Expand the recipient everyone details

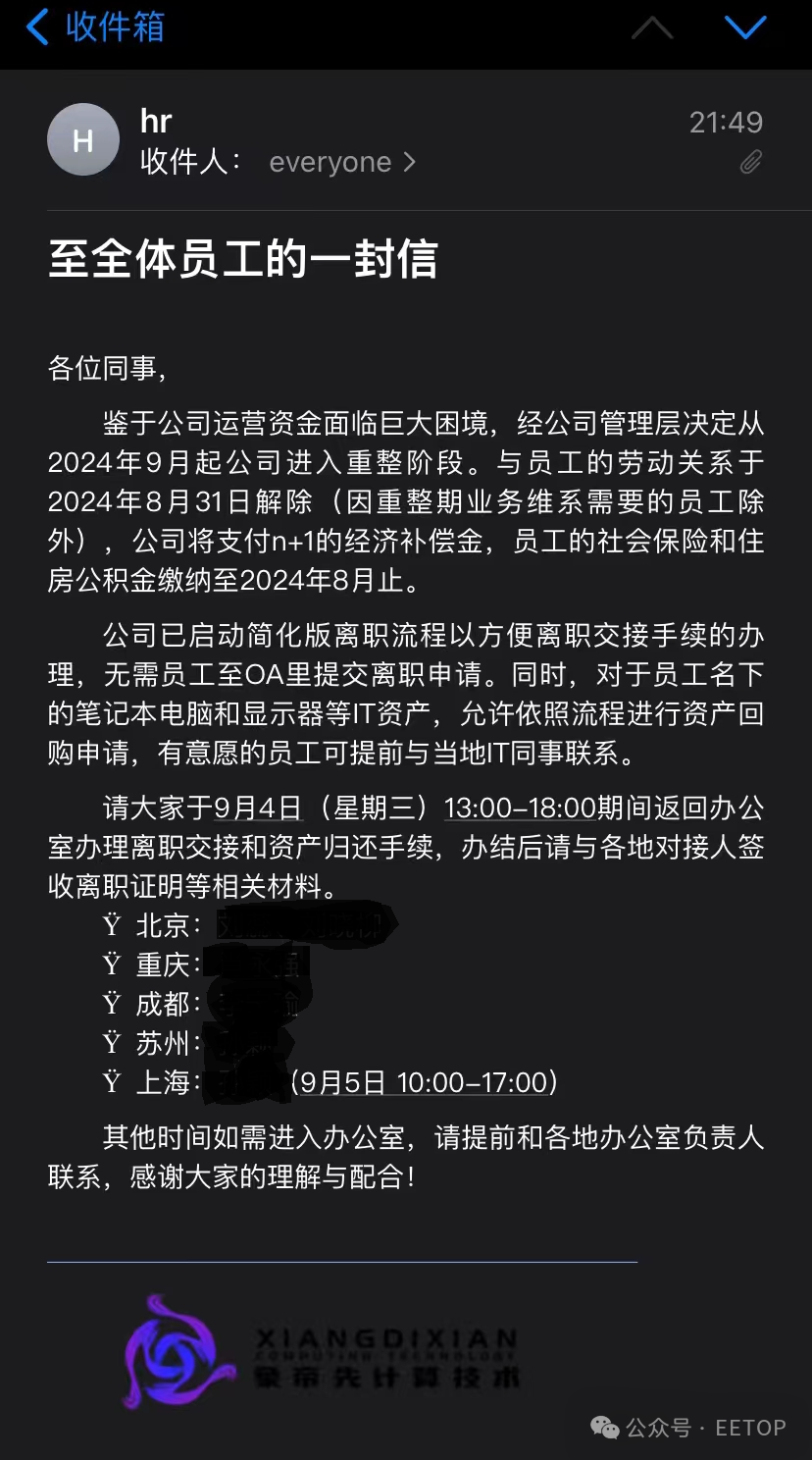pos(342,162)
